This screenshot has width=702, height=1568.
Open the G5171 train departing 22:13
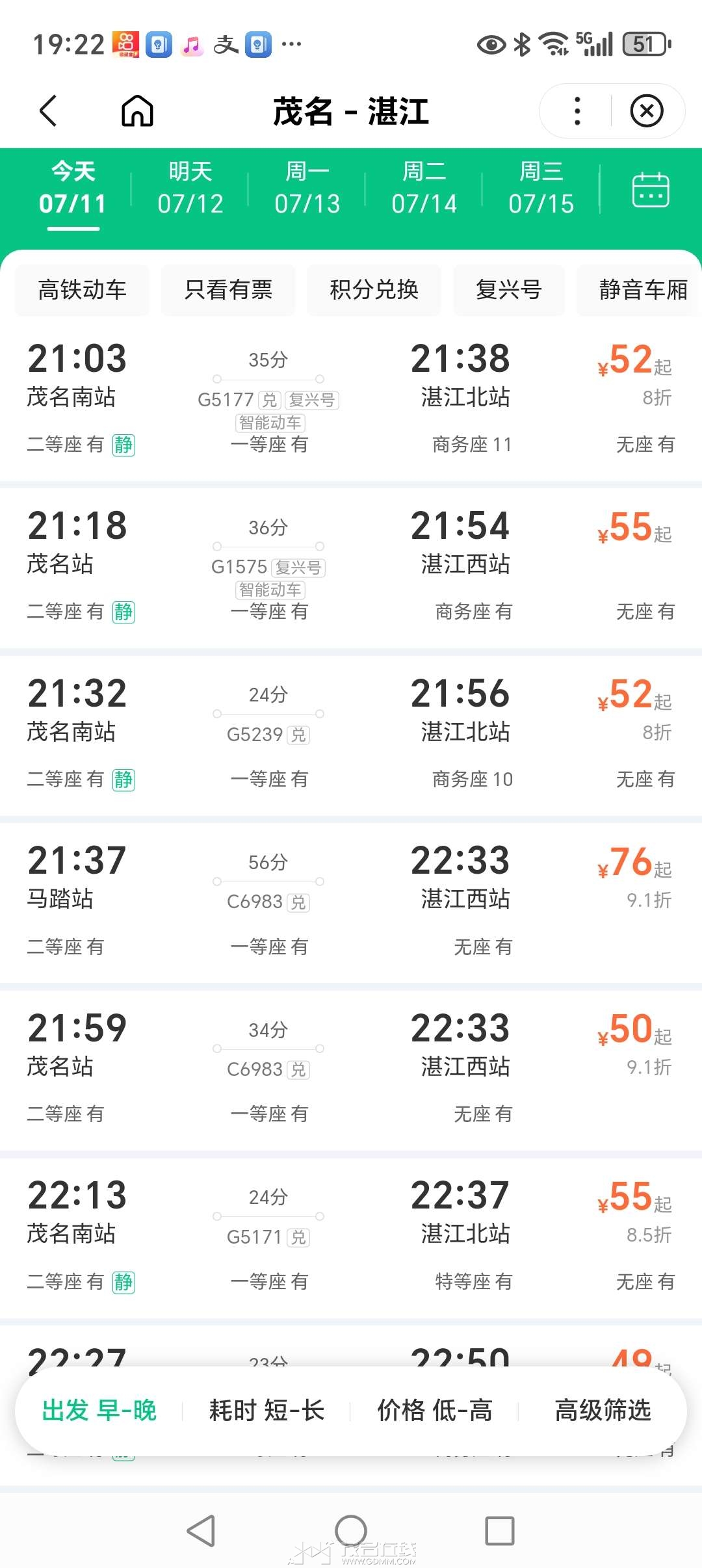pos(351,1237)
